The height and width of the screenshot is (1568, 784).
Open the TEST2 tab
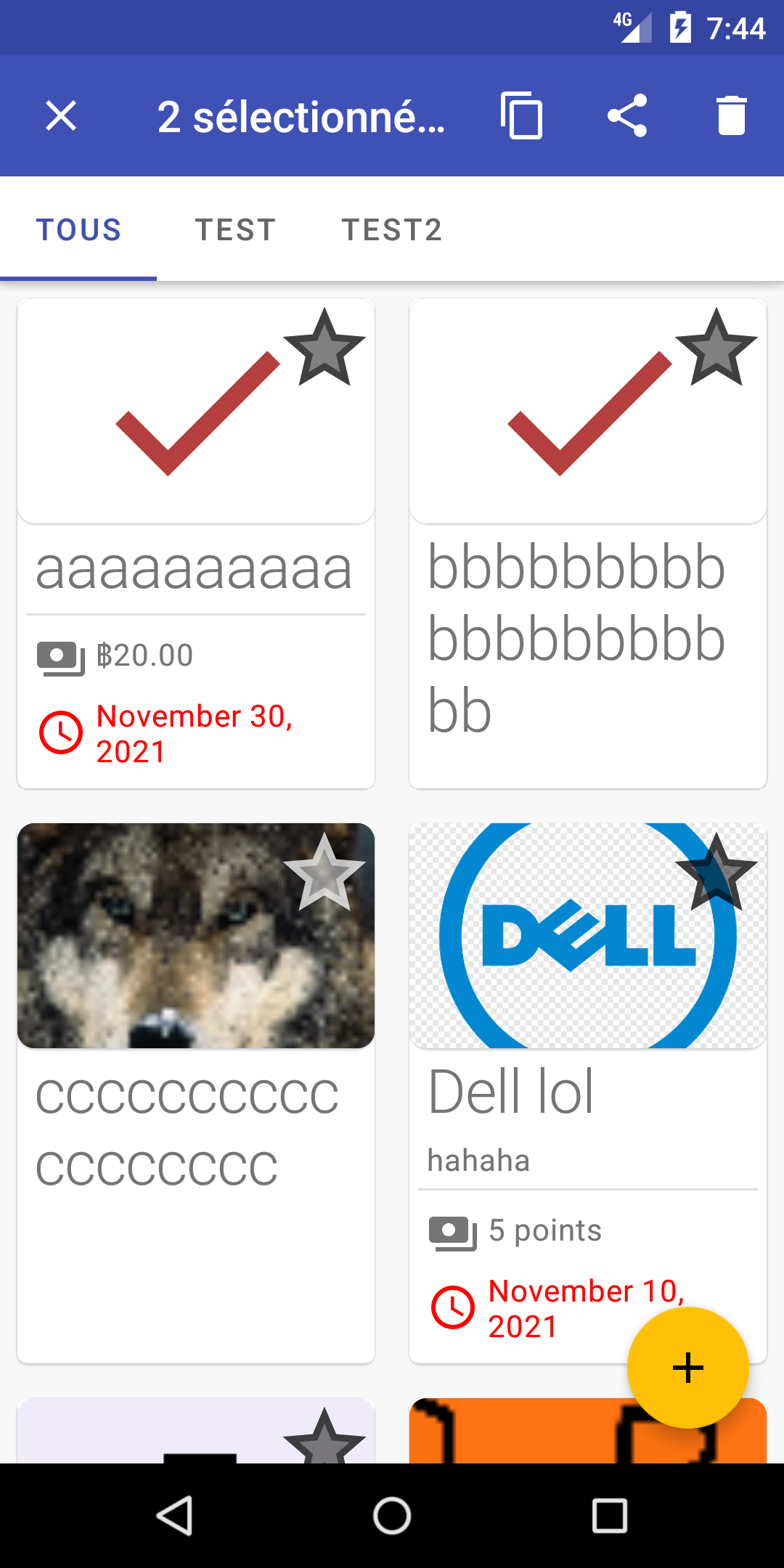point(392,230)
